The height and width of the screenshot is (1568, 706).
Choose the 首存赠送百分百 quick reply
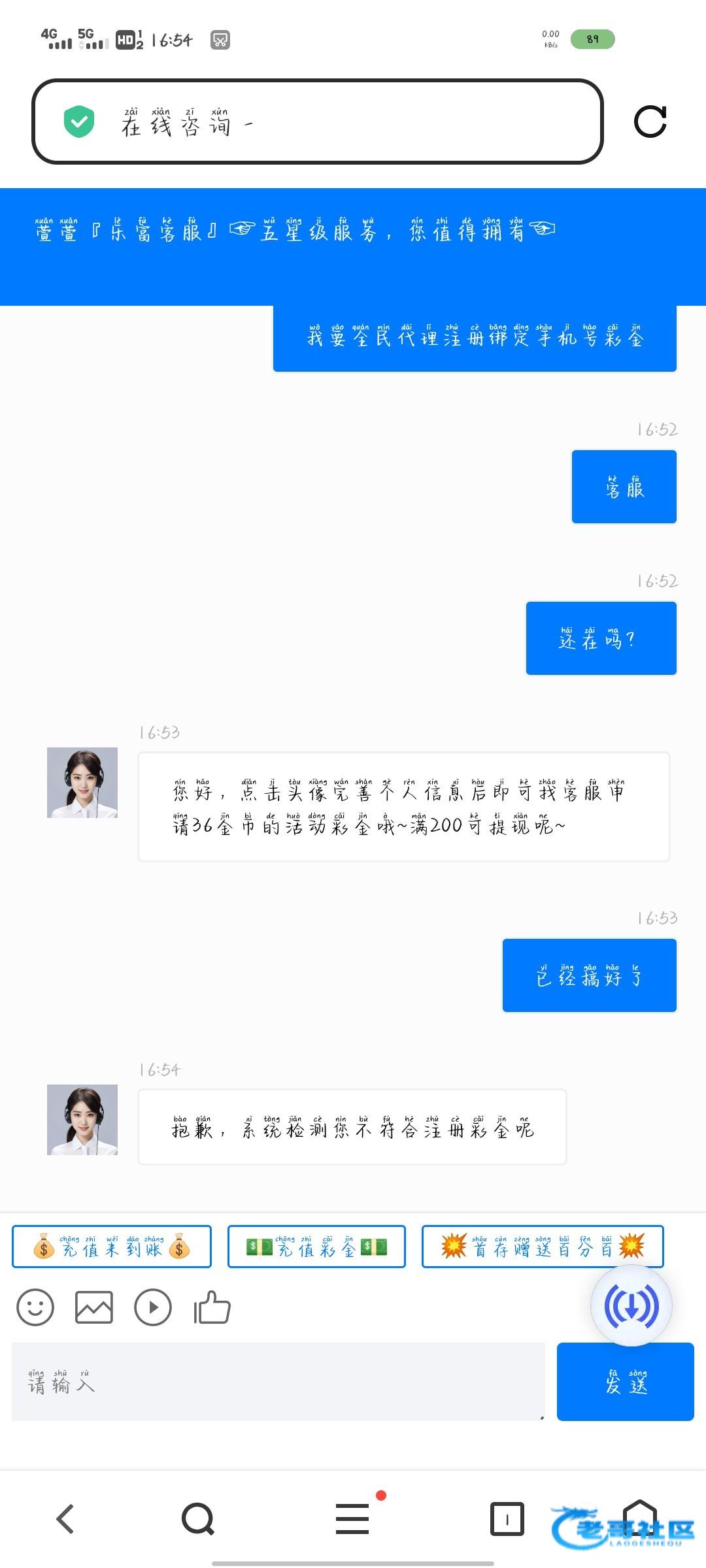point(542,1247)
